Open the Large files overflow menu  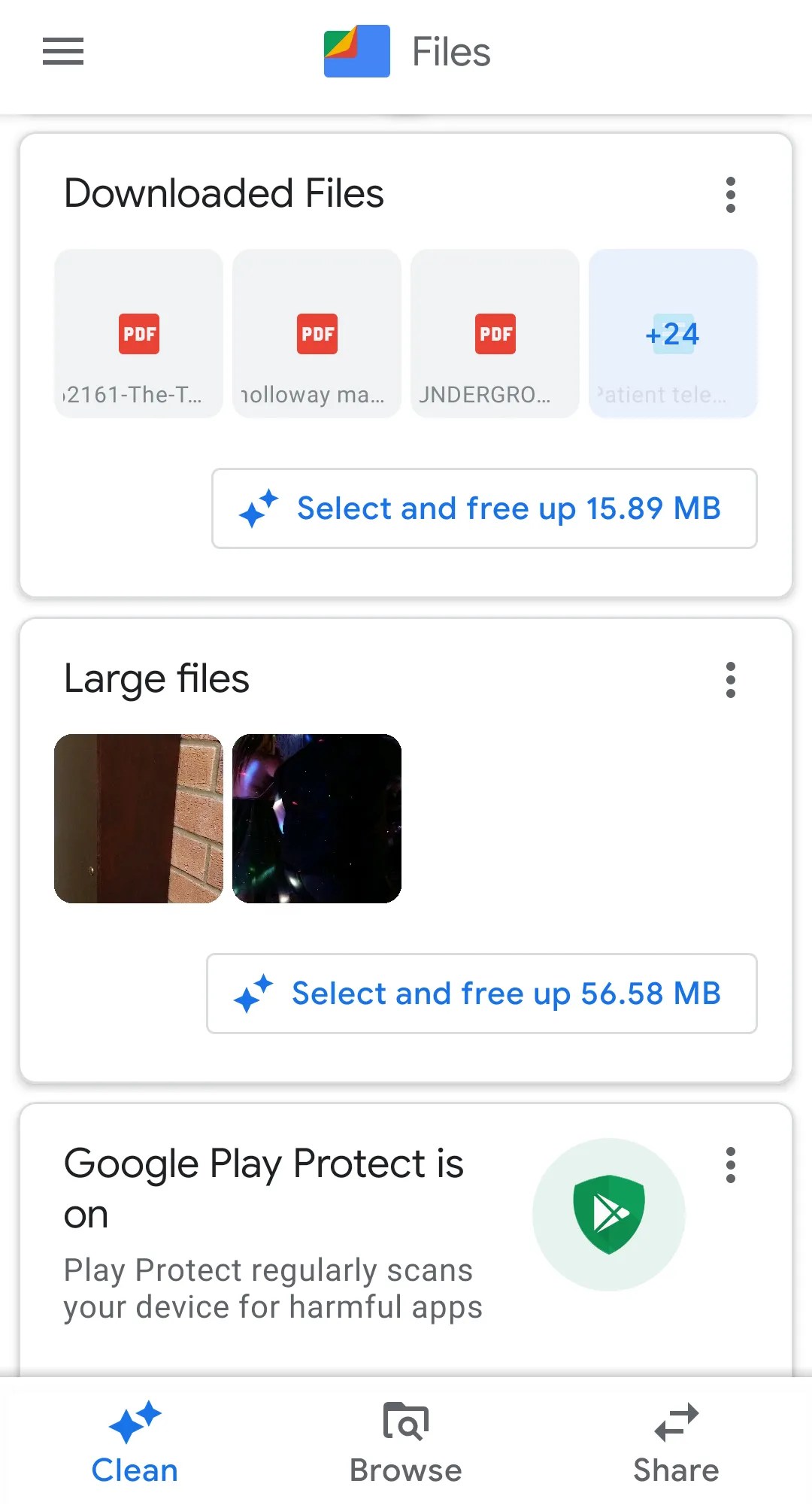click(x=730, y=679)
